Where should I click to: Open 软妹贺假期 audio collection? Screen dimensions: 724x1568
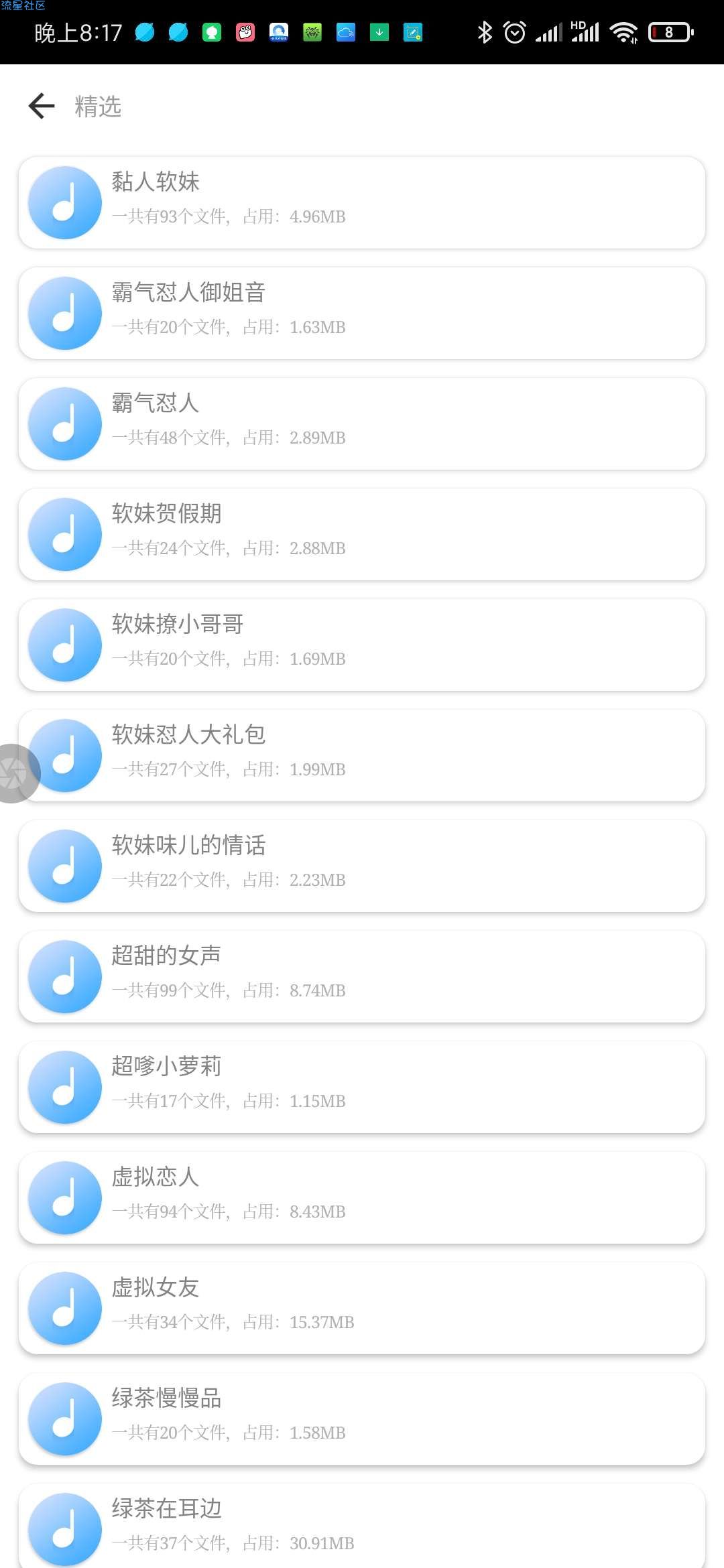362,535
